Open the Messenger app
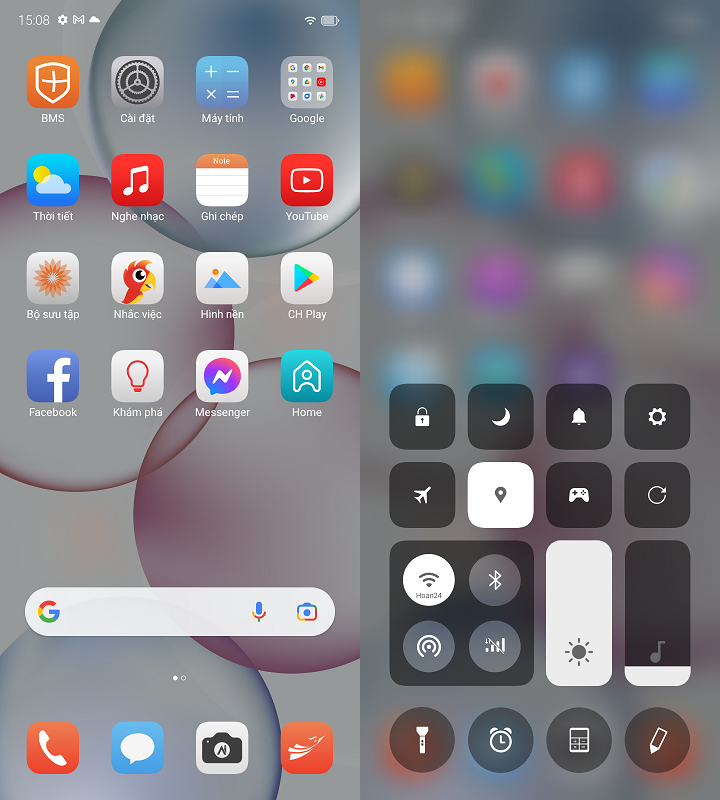This screenshot has height=800, width=720. tap(222, 376)
